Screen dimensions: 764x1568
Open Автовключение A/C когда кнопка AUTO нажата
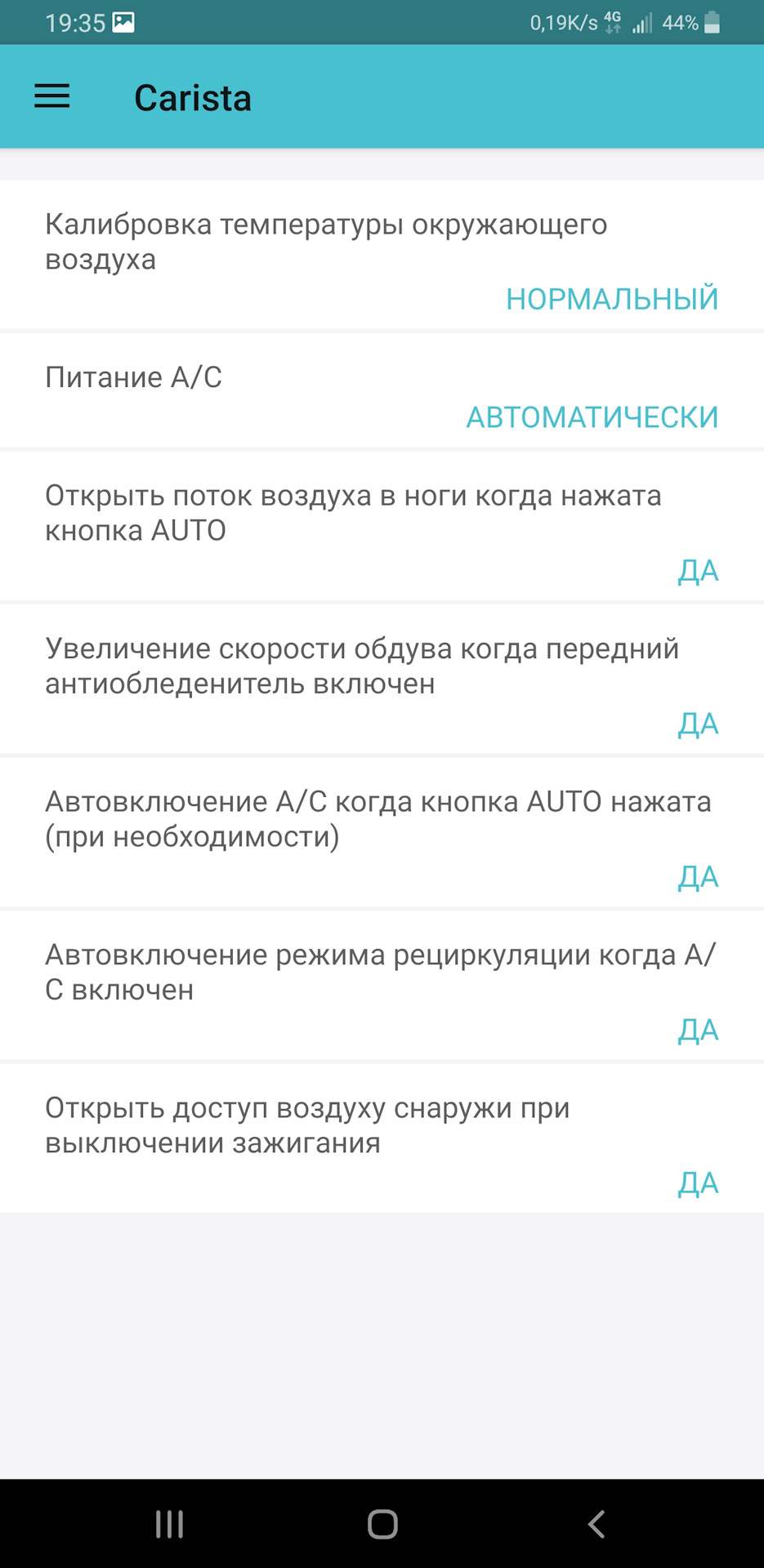(382, 832)
